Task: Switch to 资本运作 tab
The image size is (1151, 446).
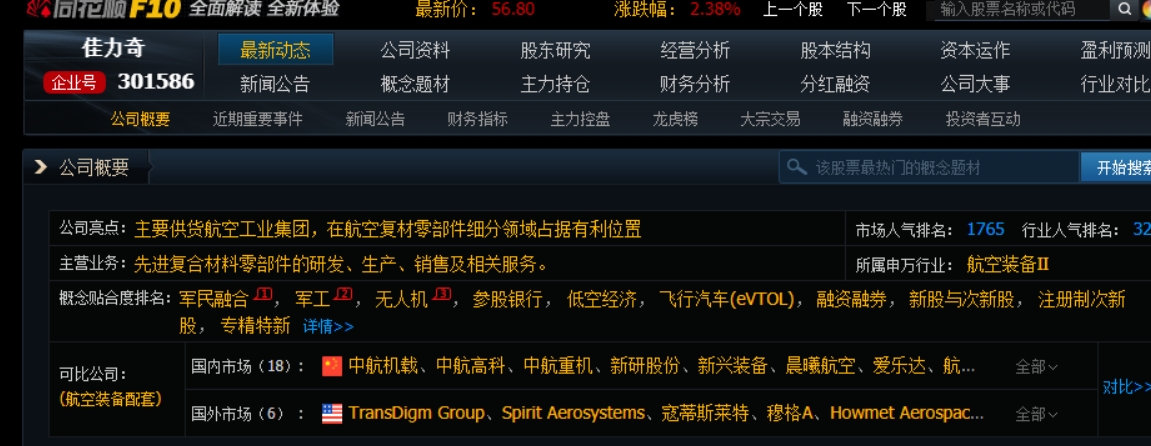Action: pyautogui.click(x=975, y=50)
